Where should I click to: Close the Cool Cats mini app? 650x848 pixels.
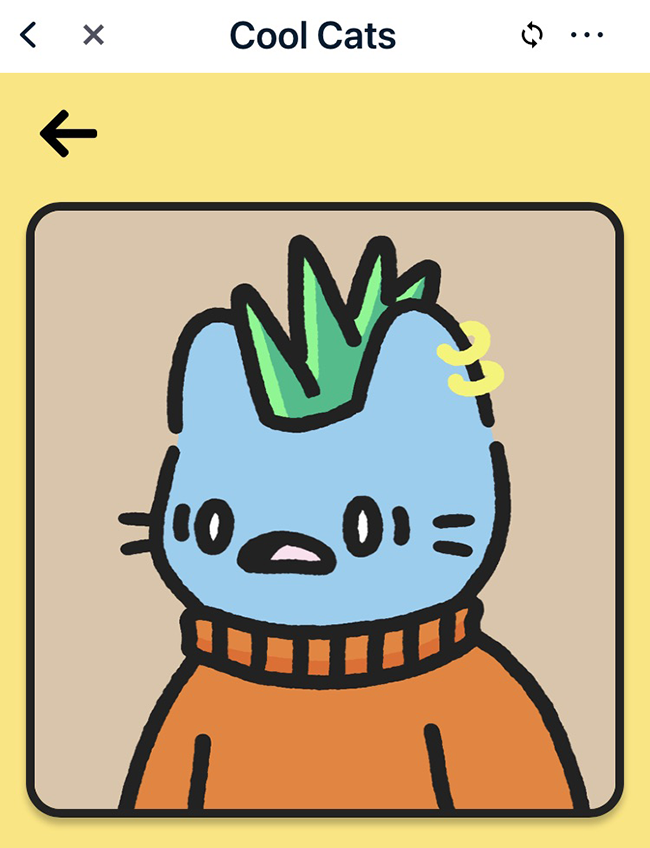tap(93, 36)
